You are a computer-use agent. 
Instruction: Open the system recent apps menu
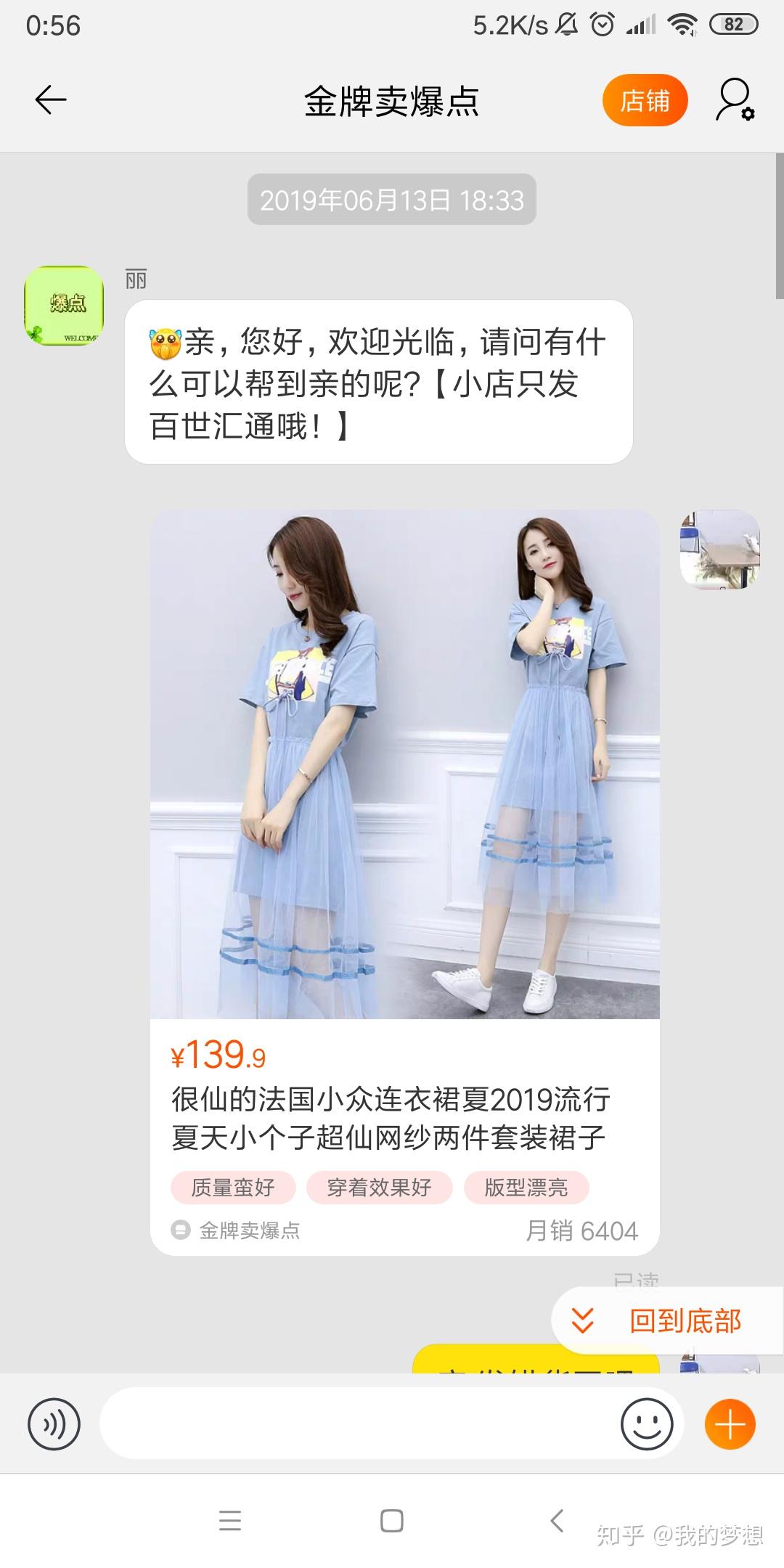[x=229, y=1521]
